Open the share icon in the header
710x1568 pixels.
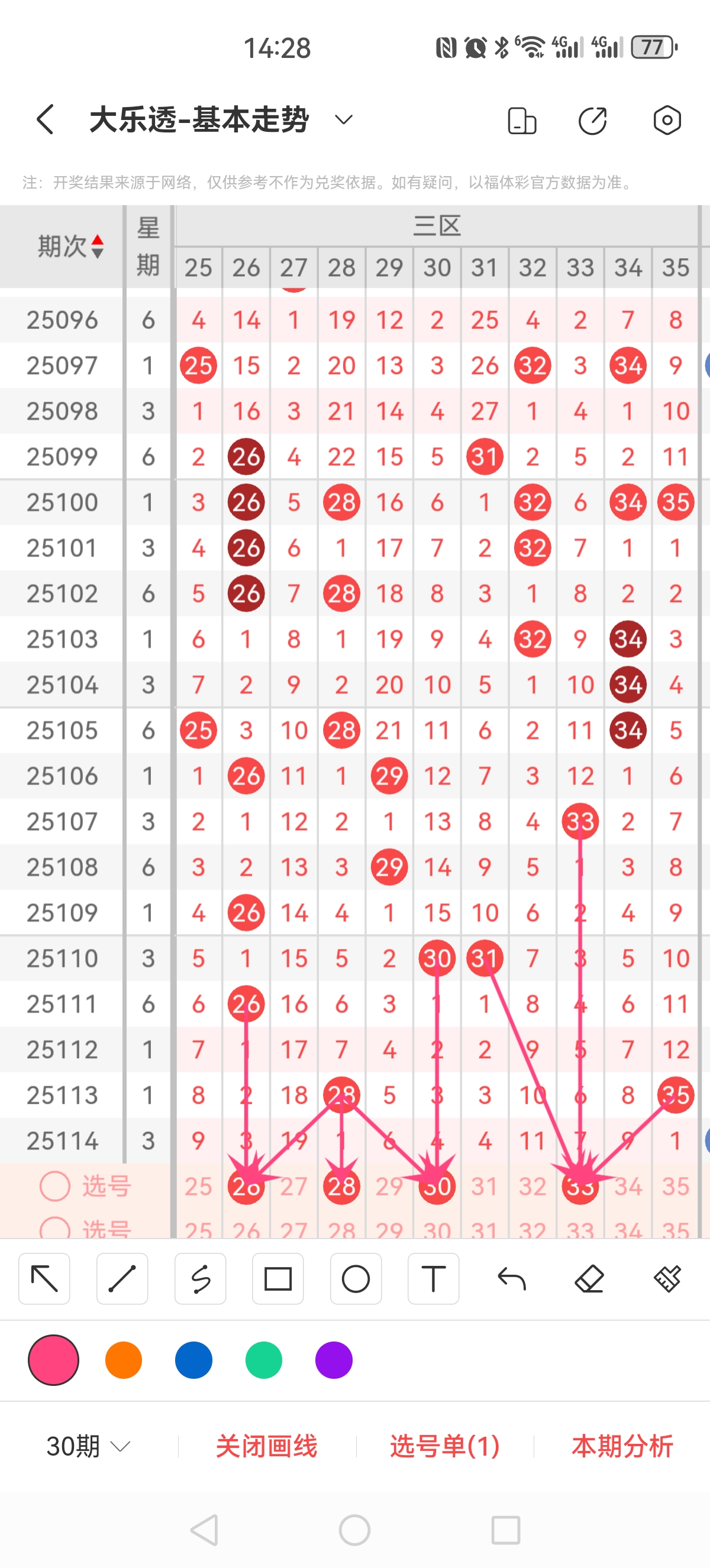pyautogui.click(x=592, y=120)
